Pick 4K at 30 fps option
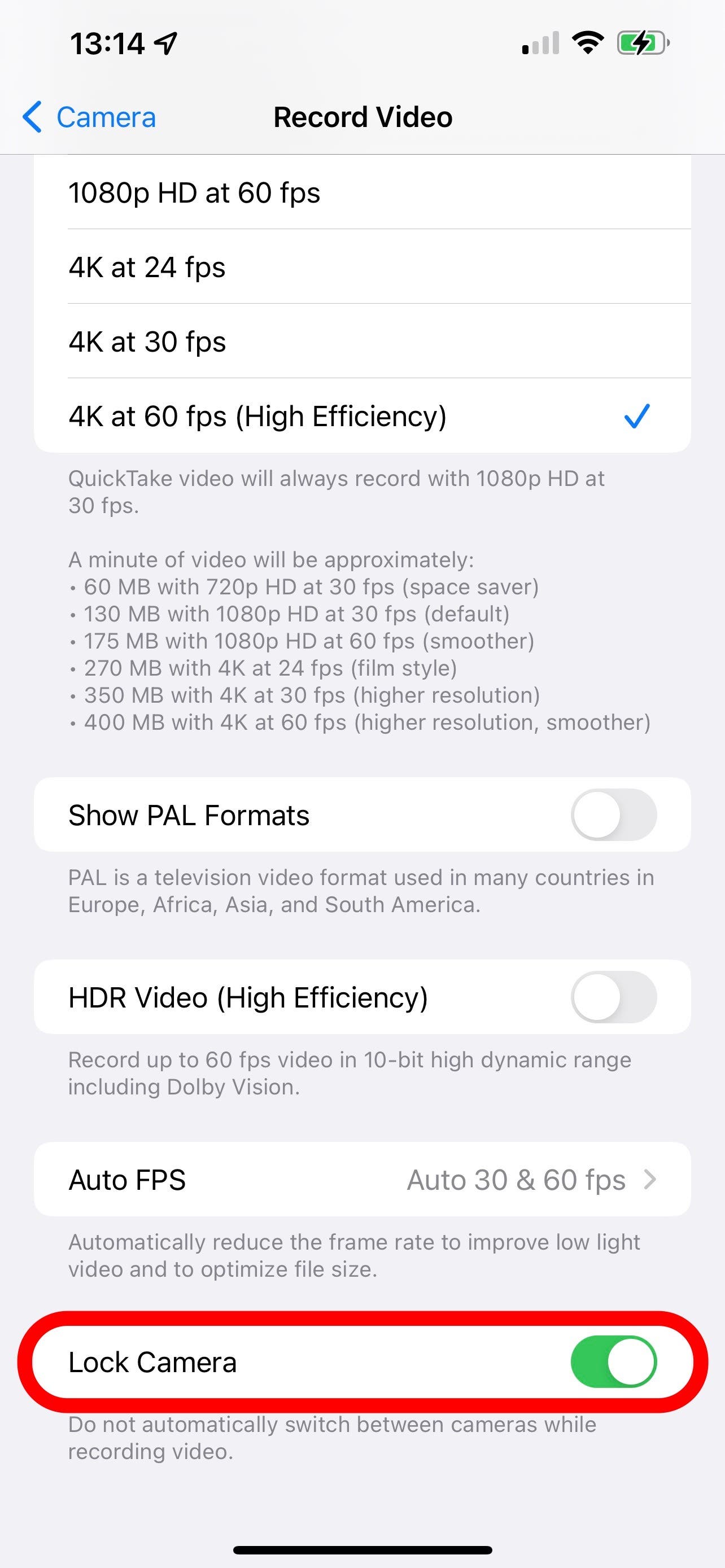This screenshot has width=725, height=1568. pos(362,341)
